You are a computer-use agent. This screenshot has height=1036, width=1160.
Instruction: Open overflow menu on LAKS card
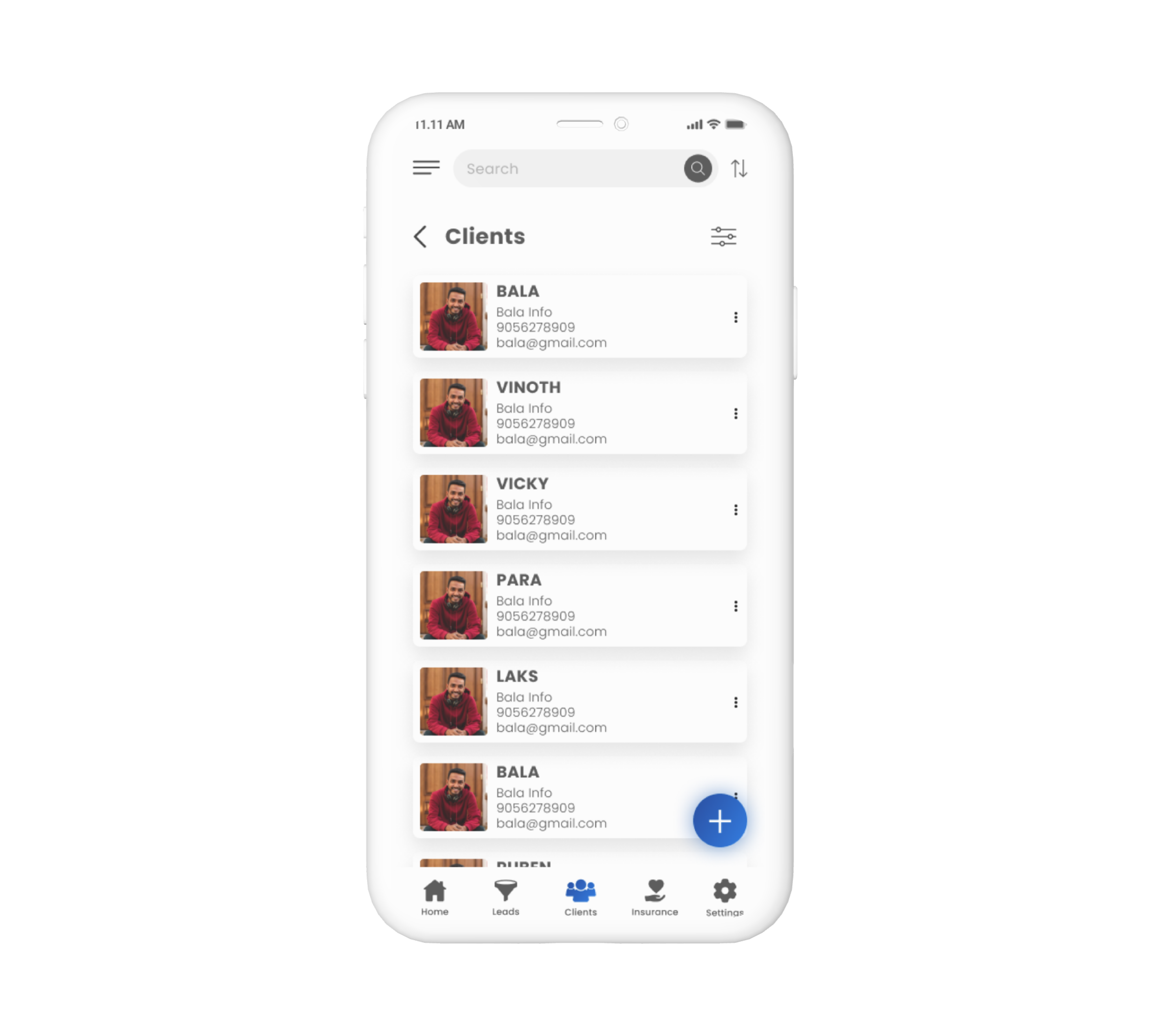click(735, 702)
